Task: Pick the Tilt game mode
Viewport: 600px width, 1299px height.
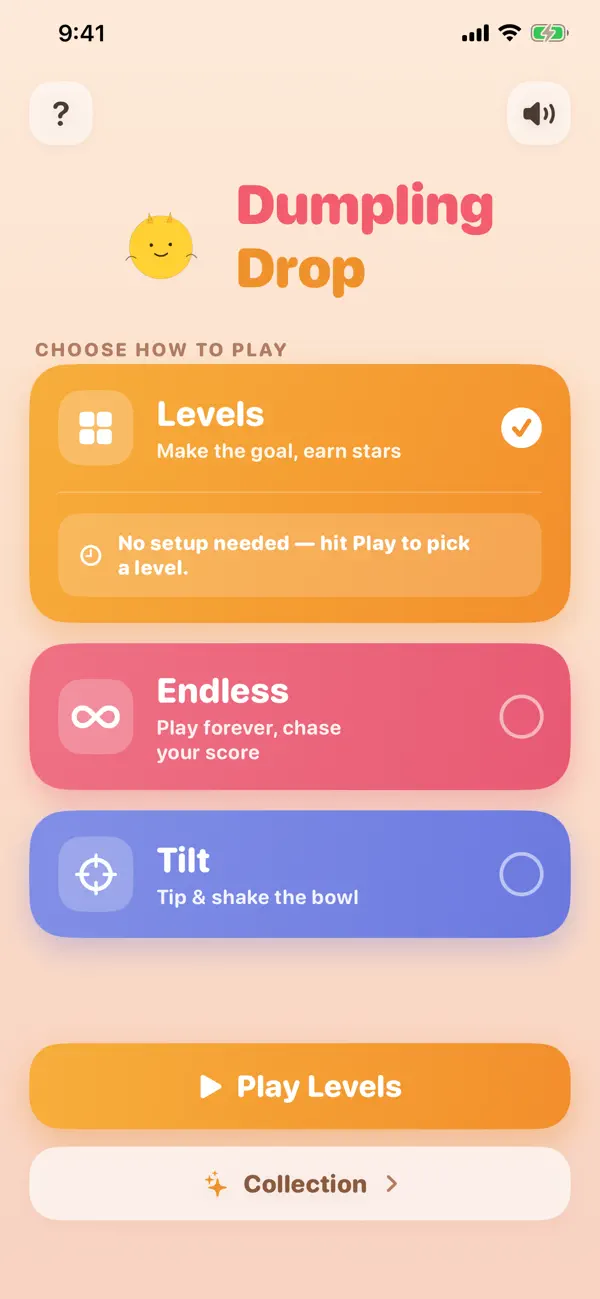Action: coord(300,874)
